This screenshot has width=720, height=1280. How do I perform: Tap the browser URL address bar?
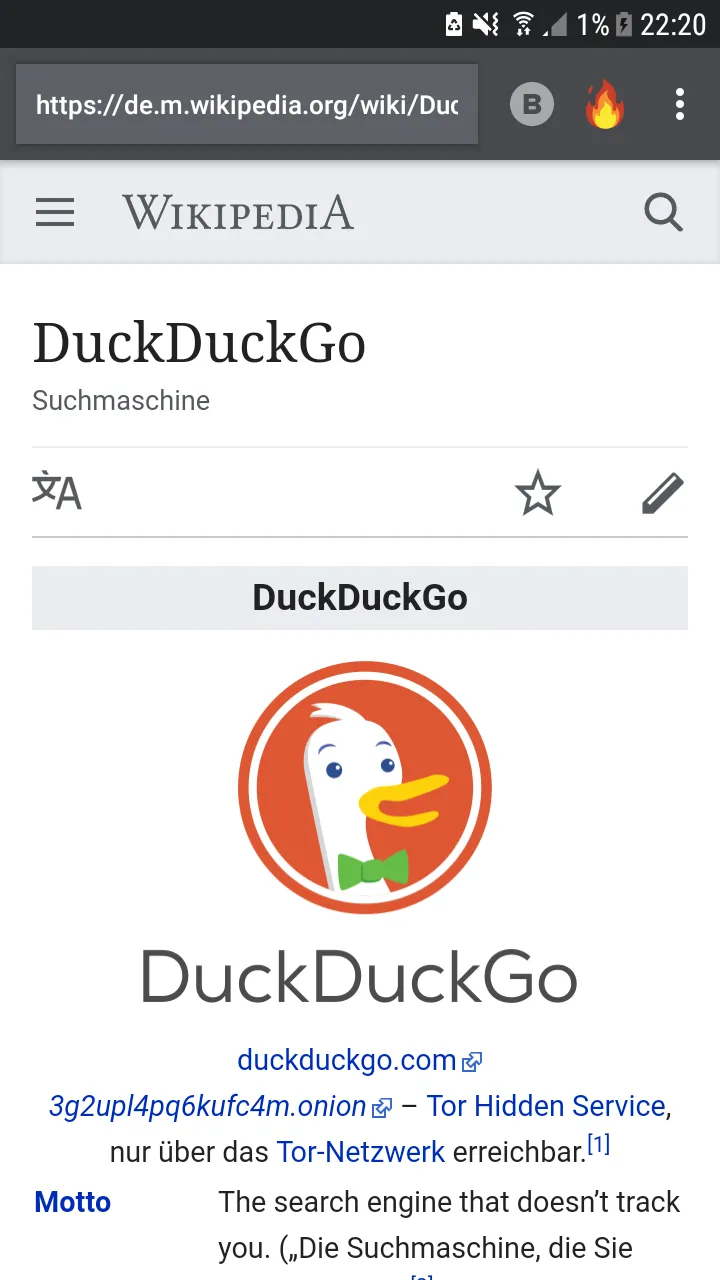(247, 104)
